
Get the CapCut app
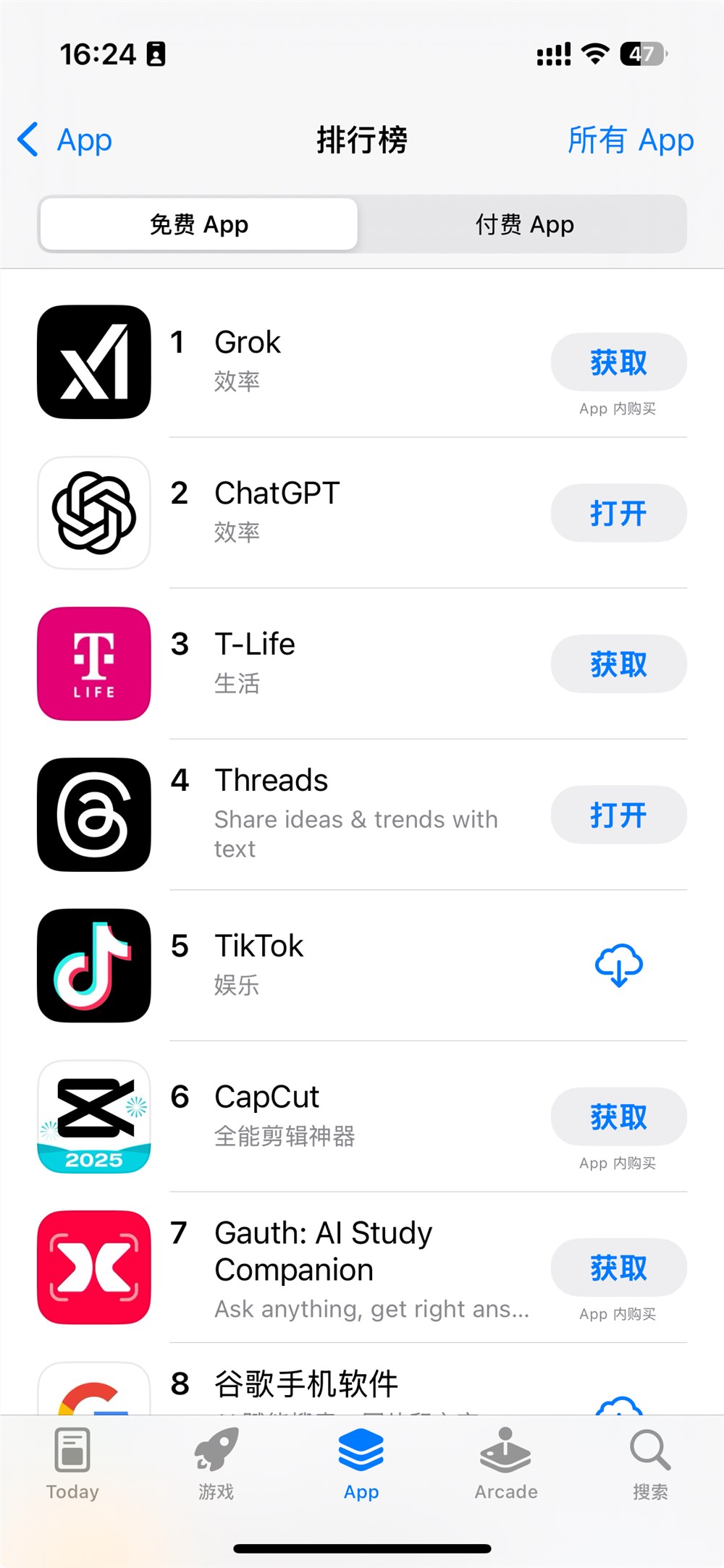618,1116
